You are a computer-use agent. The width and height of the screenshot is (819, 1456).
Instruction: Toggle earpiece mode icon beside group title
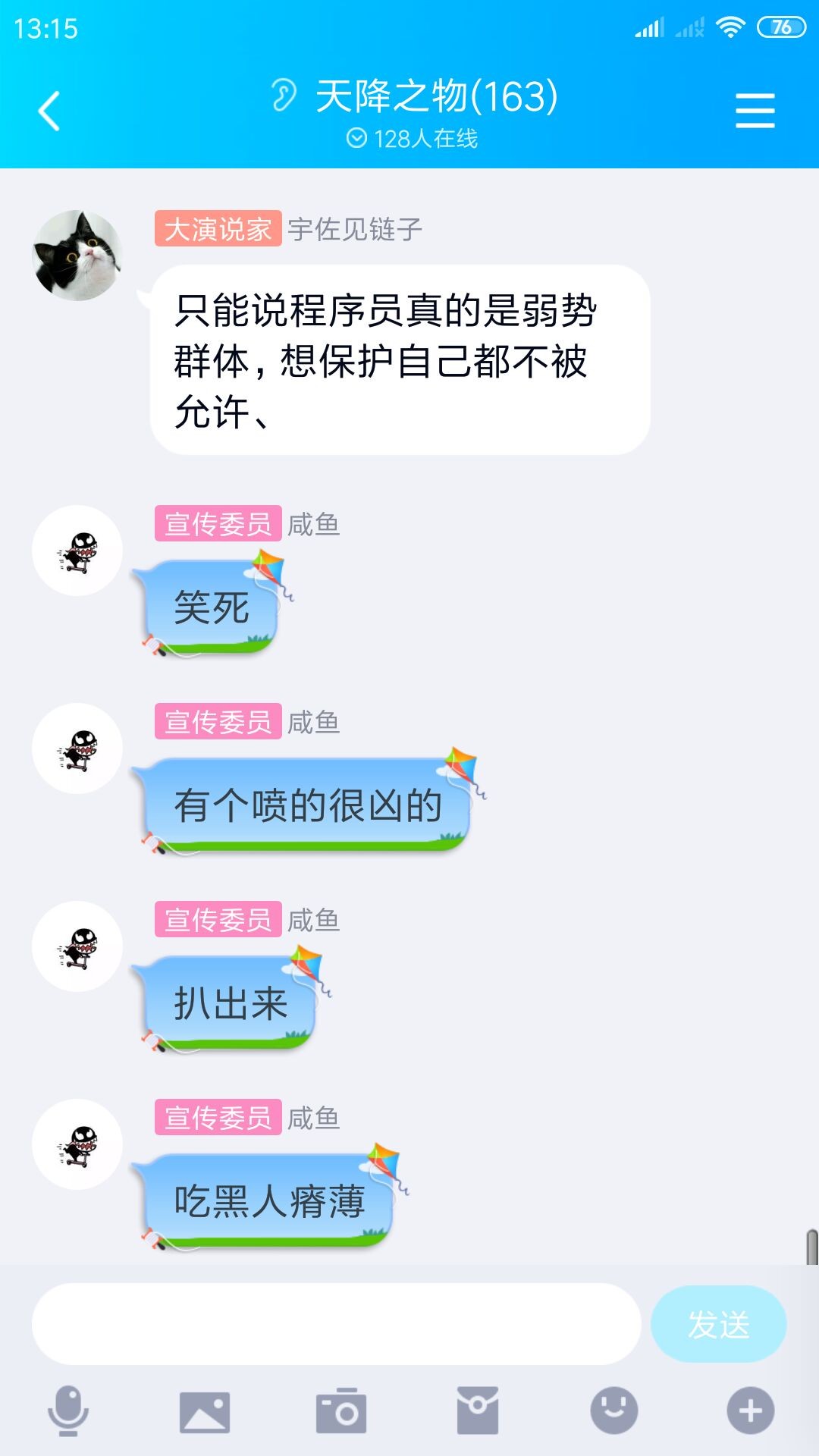tap(284, 96)
